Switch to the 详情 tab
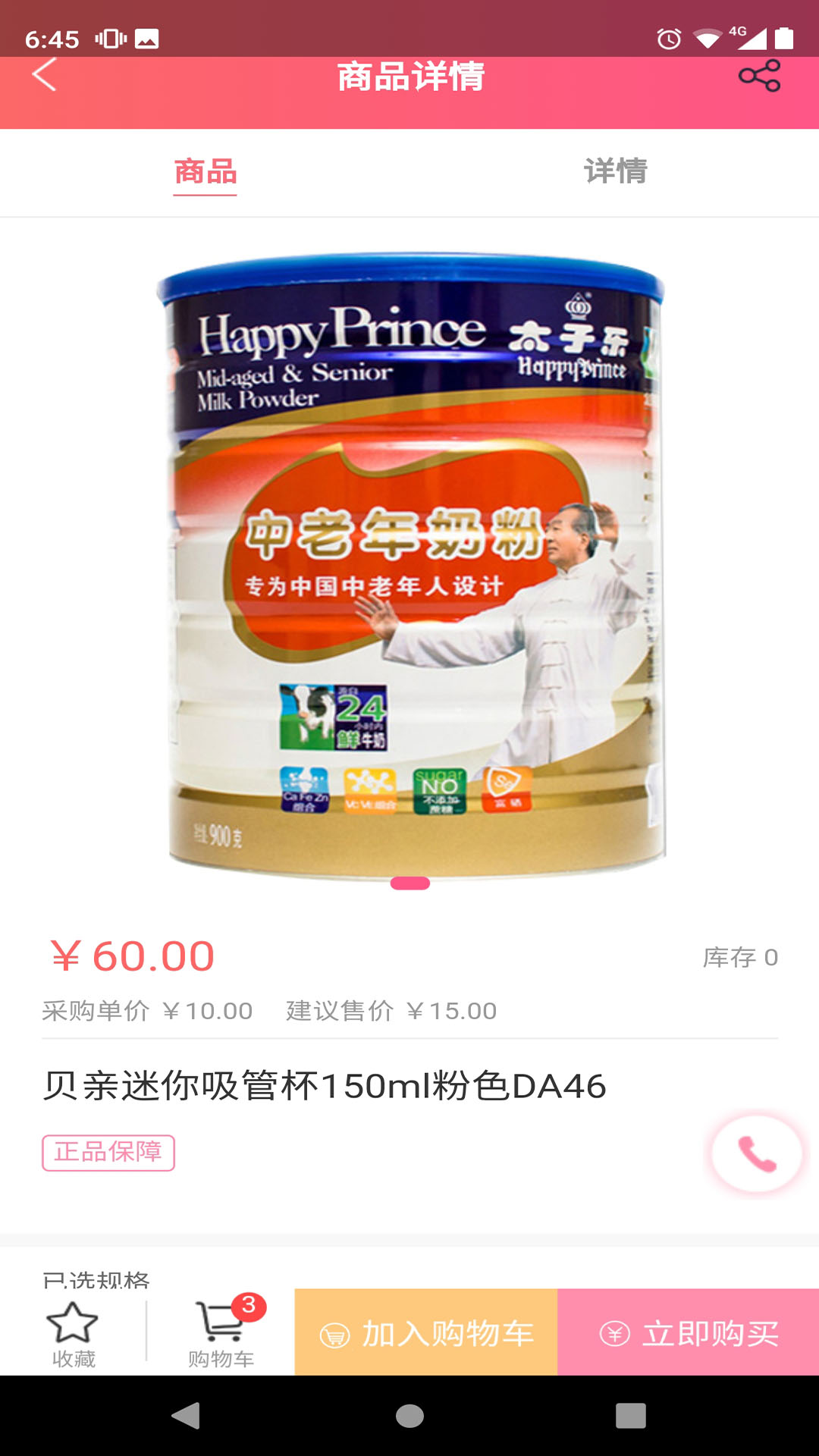819x1456 pixels. click(x=615, y=171)
